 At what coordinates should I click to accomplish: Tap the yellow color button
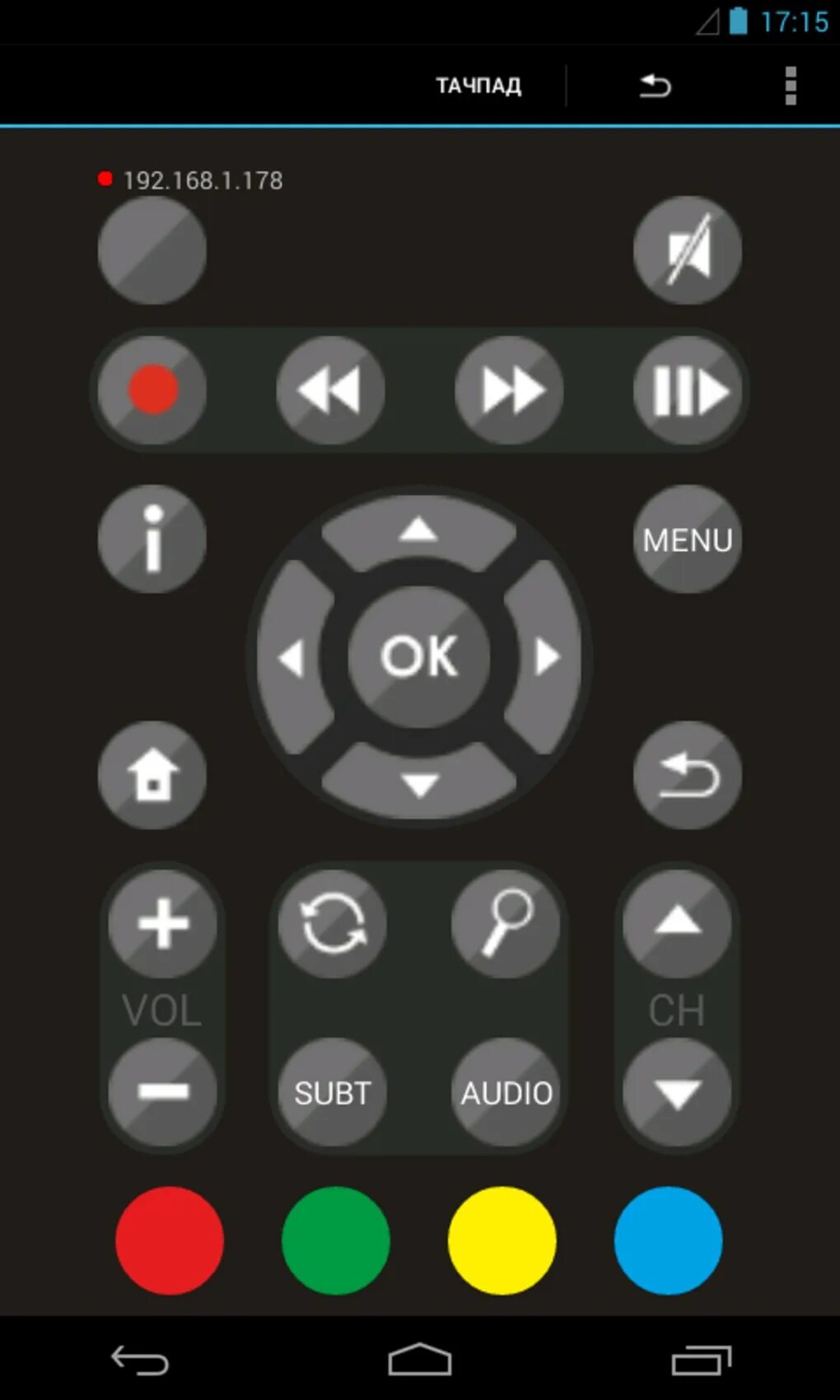(x=502, y=1240)
